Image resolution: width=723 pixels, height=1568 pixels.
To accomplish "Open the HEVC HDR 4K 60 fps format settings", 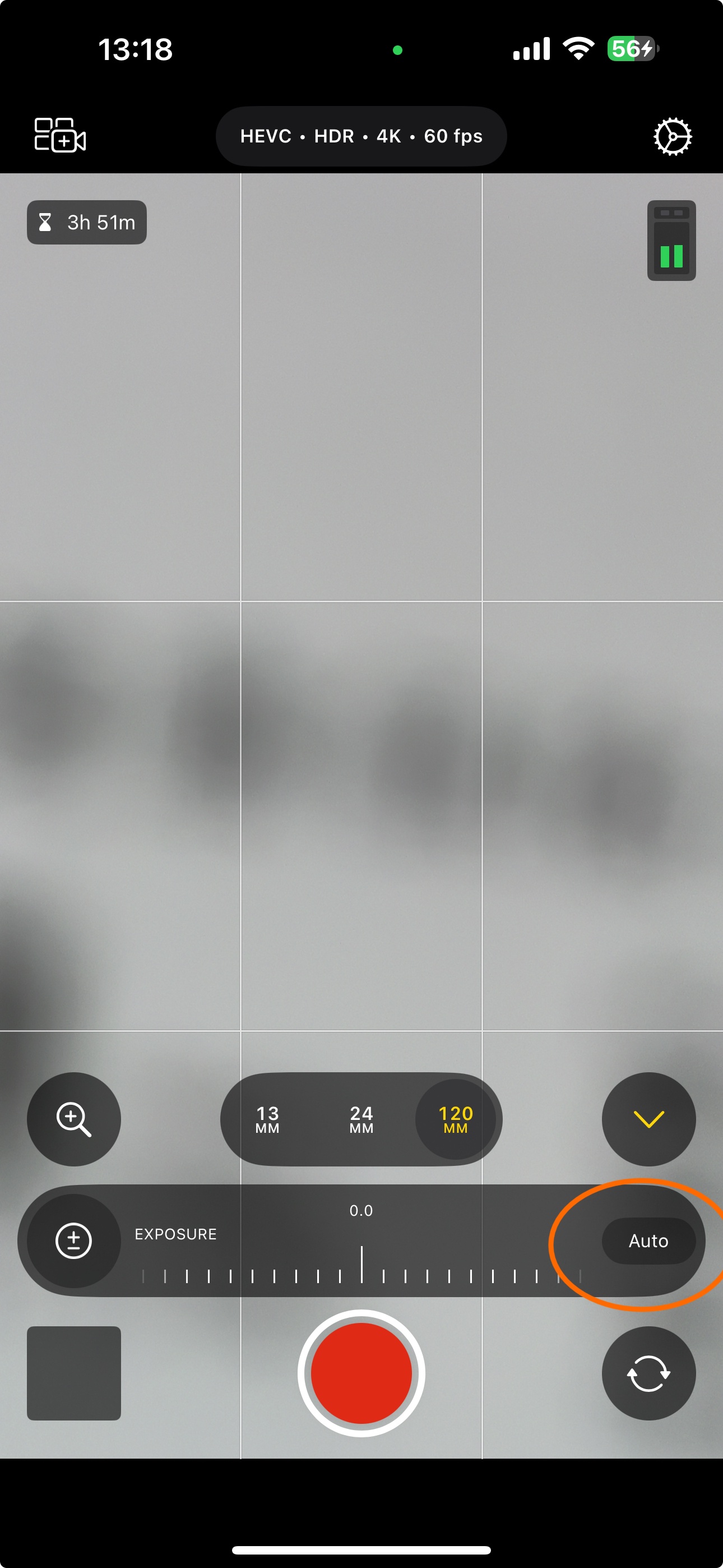I will coord(361,136).
